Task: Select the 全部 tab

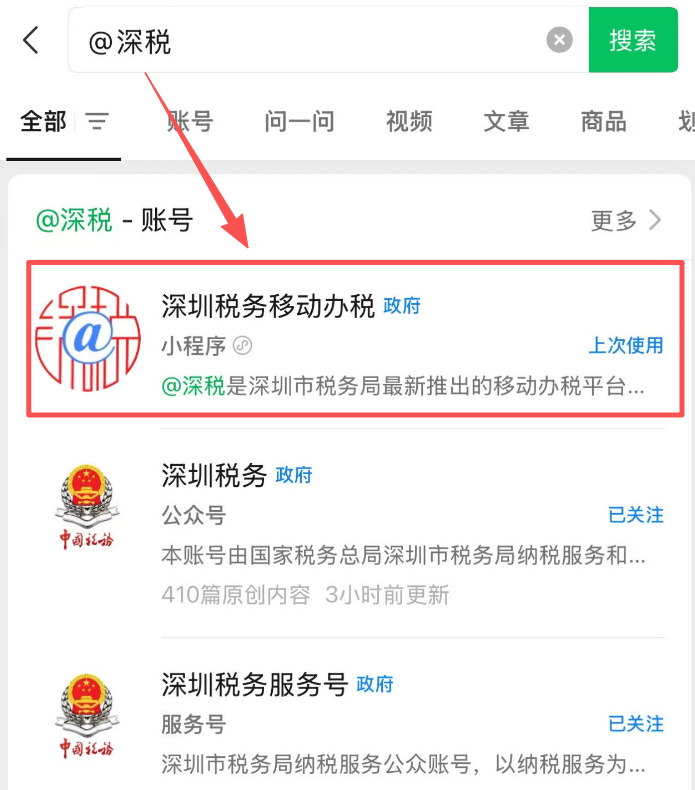Action: (x=43, y=122)
